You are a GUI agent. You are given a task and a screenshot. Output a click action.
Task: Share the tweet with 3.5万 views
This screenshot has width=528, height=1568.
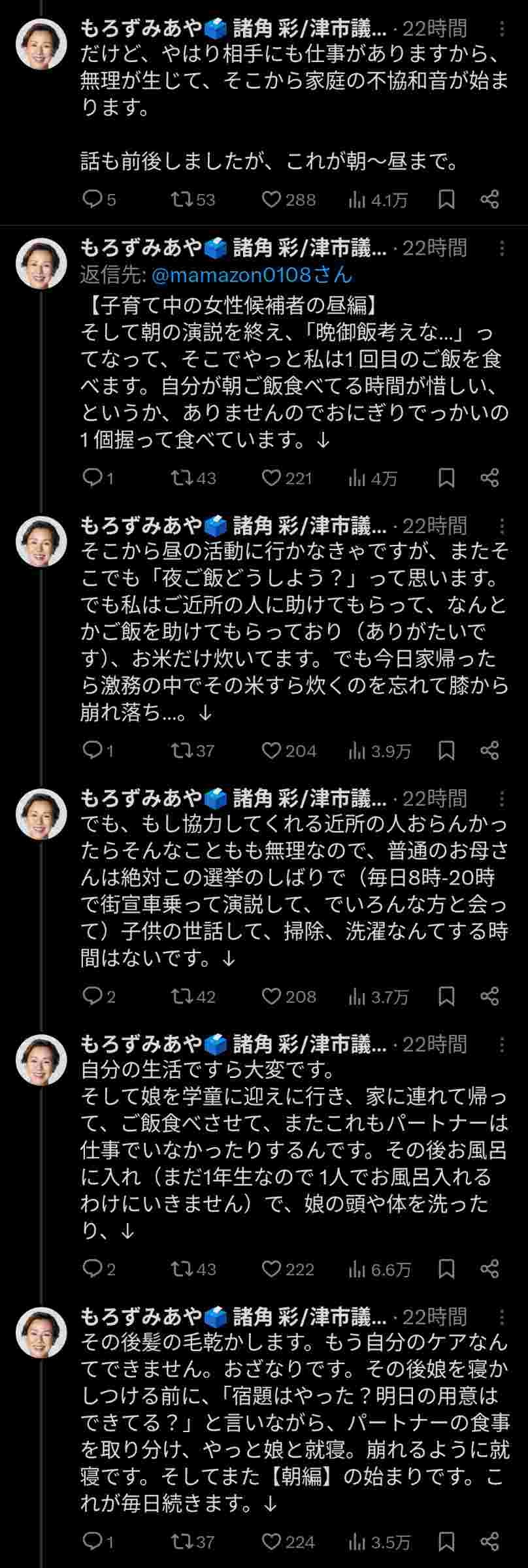[x=489, y=1542]
